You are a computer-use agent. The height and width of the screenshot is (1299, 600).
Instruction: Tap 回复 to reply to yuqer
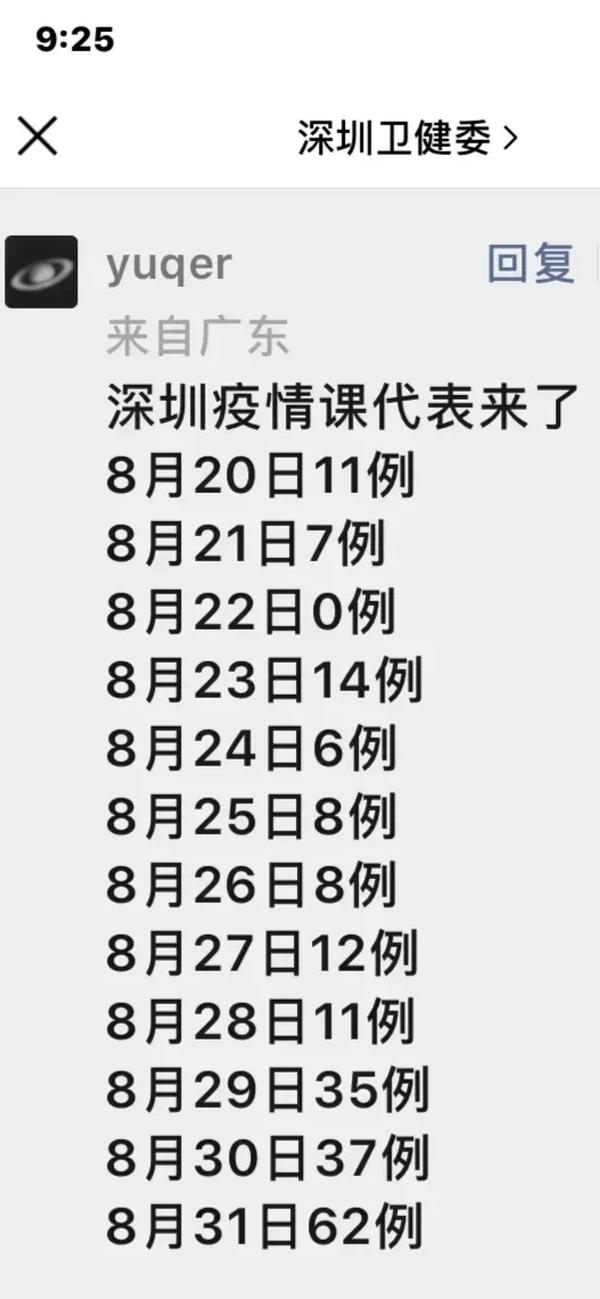pyautogui.click(x=531, y=264)
